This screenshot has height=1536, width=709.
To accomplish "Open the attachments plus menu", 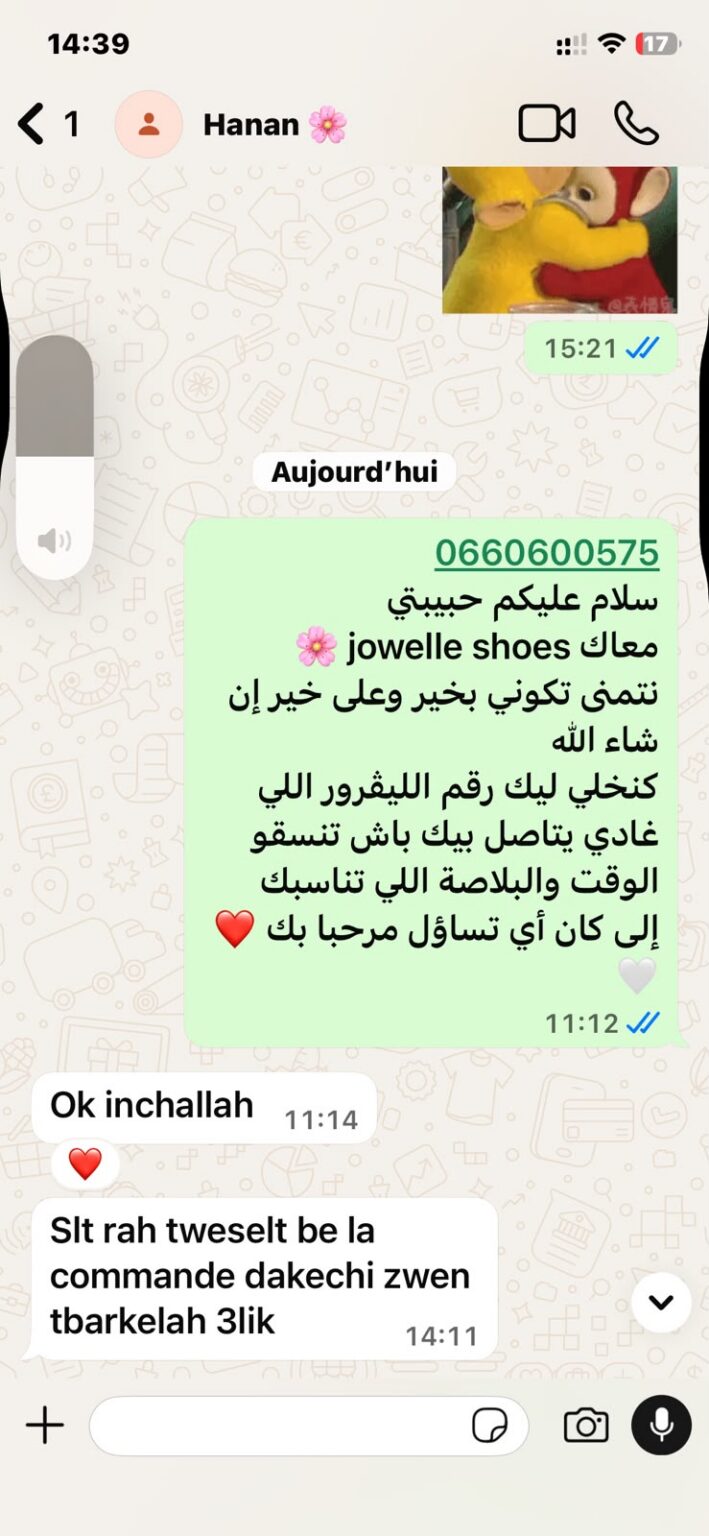I will point(44,1425).
